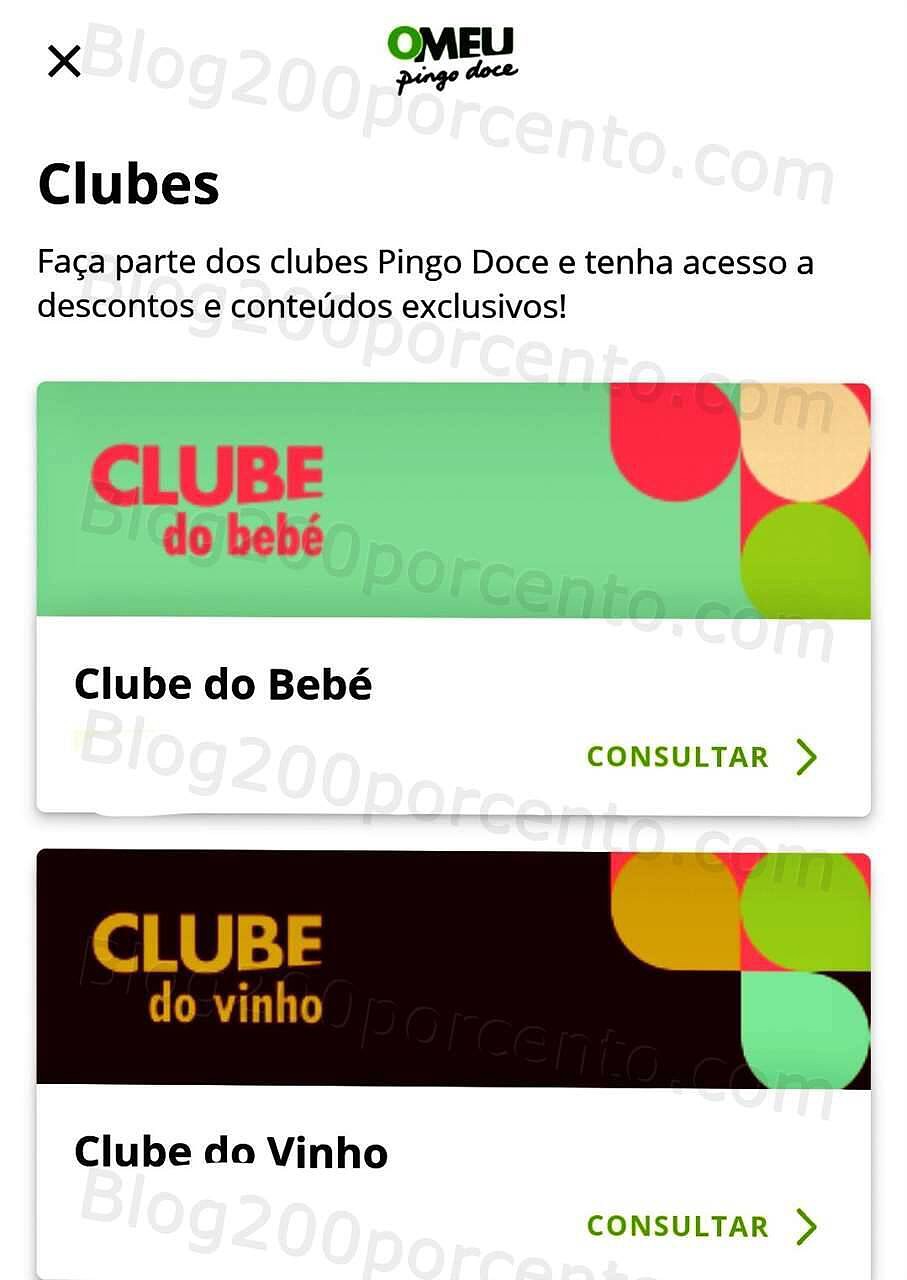
Task: Tap Consultar for Clube do Vinho
Action: [x=701, y=1226]
